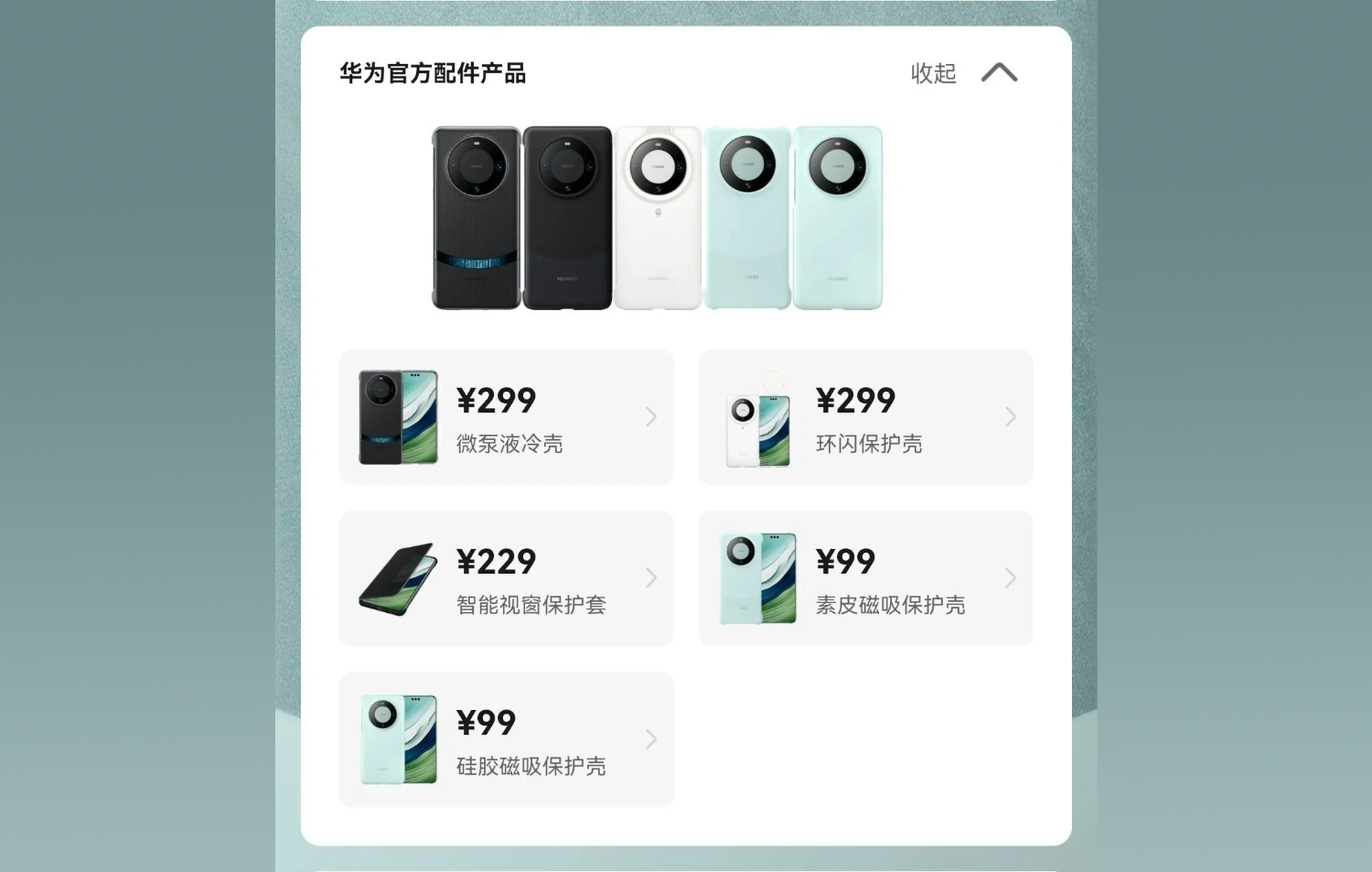This screenshot has width=1372, height=872.
Task: View the ¥229 智能视窗保护套 product
Action: (x=506, y=578)
